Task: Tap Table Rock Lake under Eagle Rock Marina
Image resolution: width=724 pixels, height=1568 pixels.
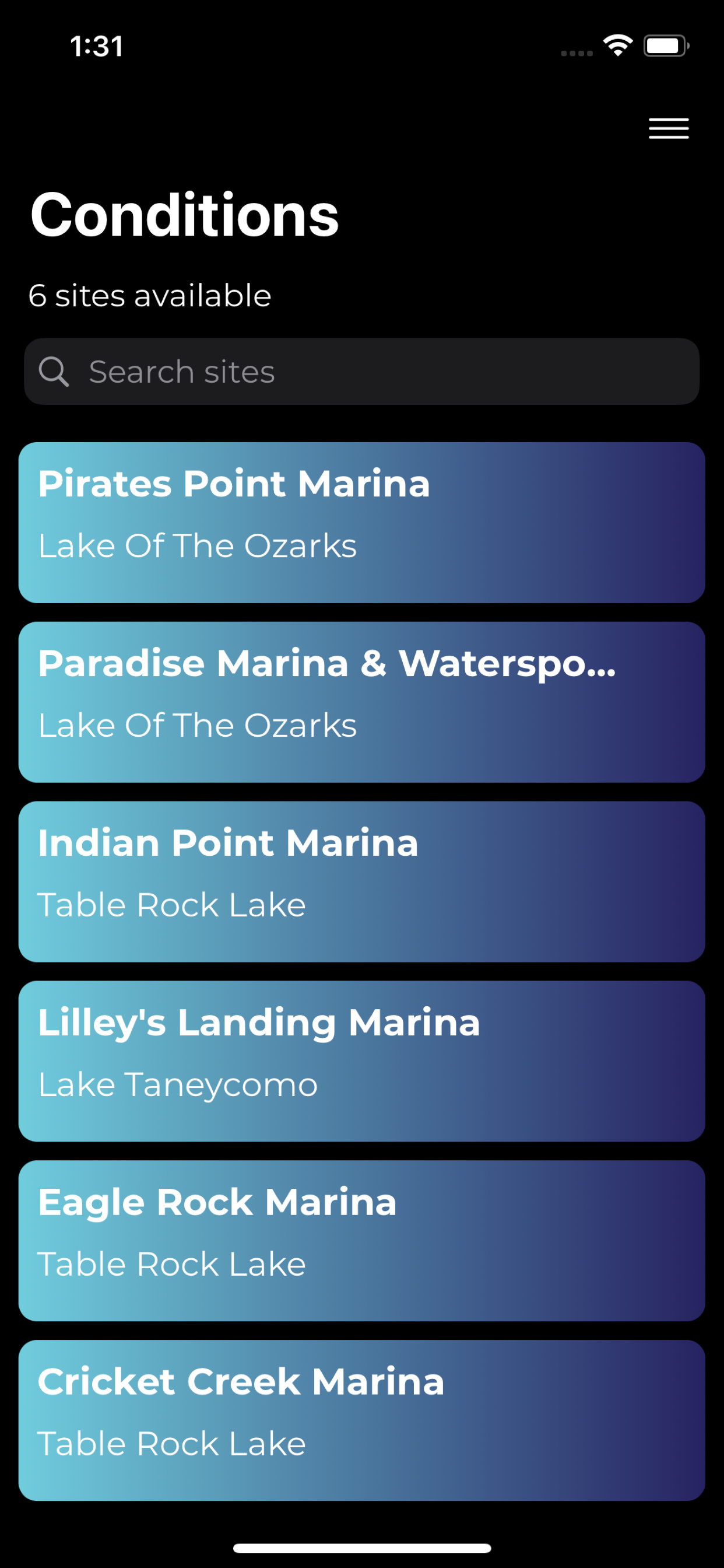Action: [x=171, y=1265]
